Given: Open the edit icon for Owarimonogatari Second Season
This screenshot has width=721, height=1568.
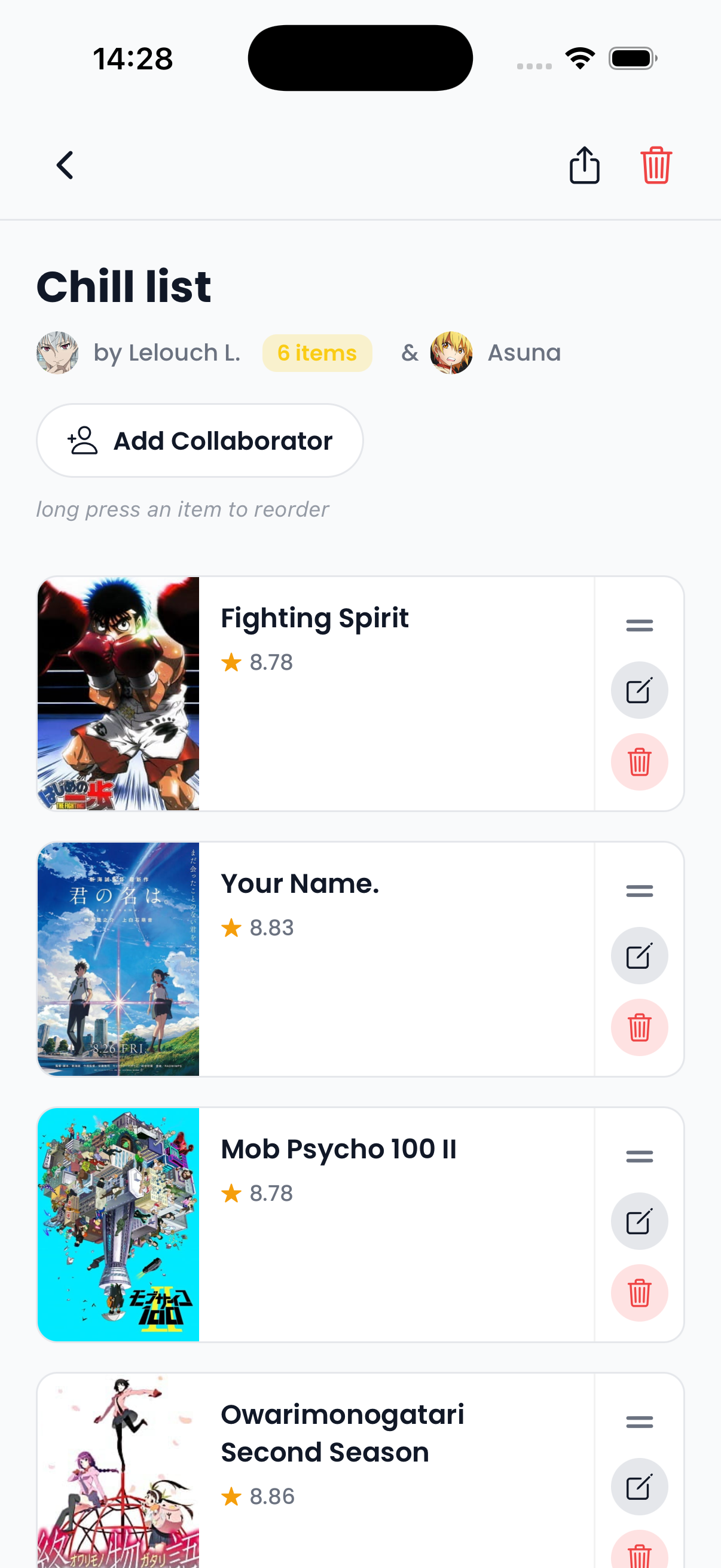Looking at the screenshot, I should (640, 1487).
